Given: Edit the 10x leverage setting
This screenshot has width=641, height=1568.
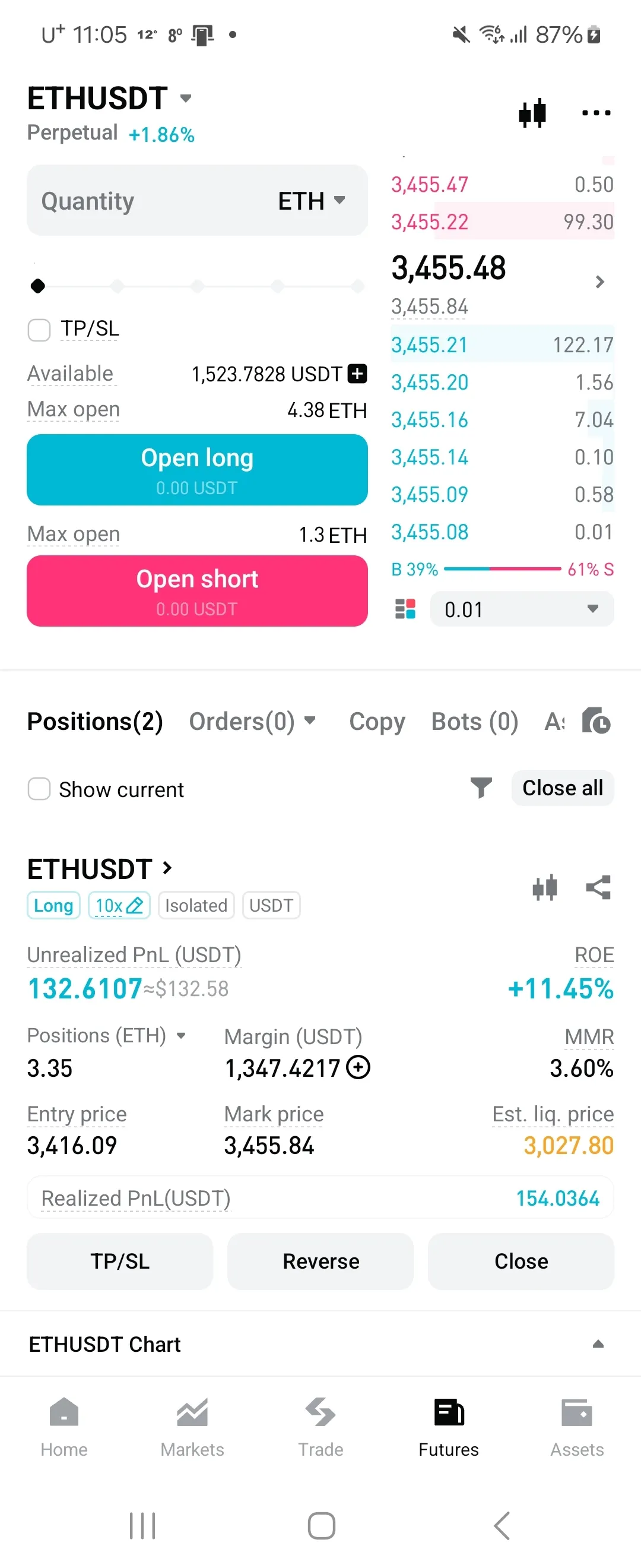Looking at the screenshot, I should pos(119,906).
